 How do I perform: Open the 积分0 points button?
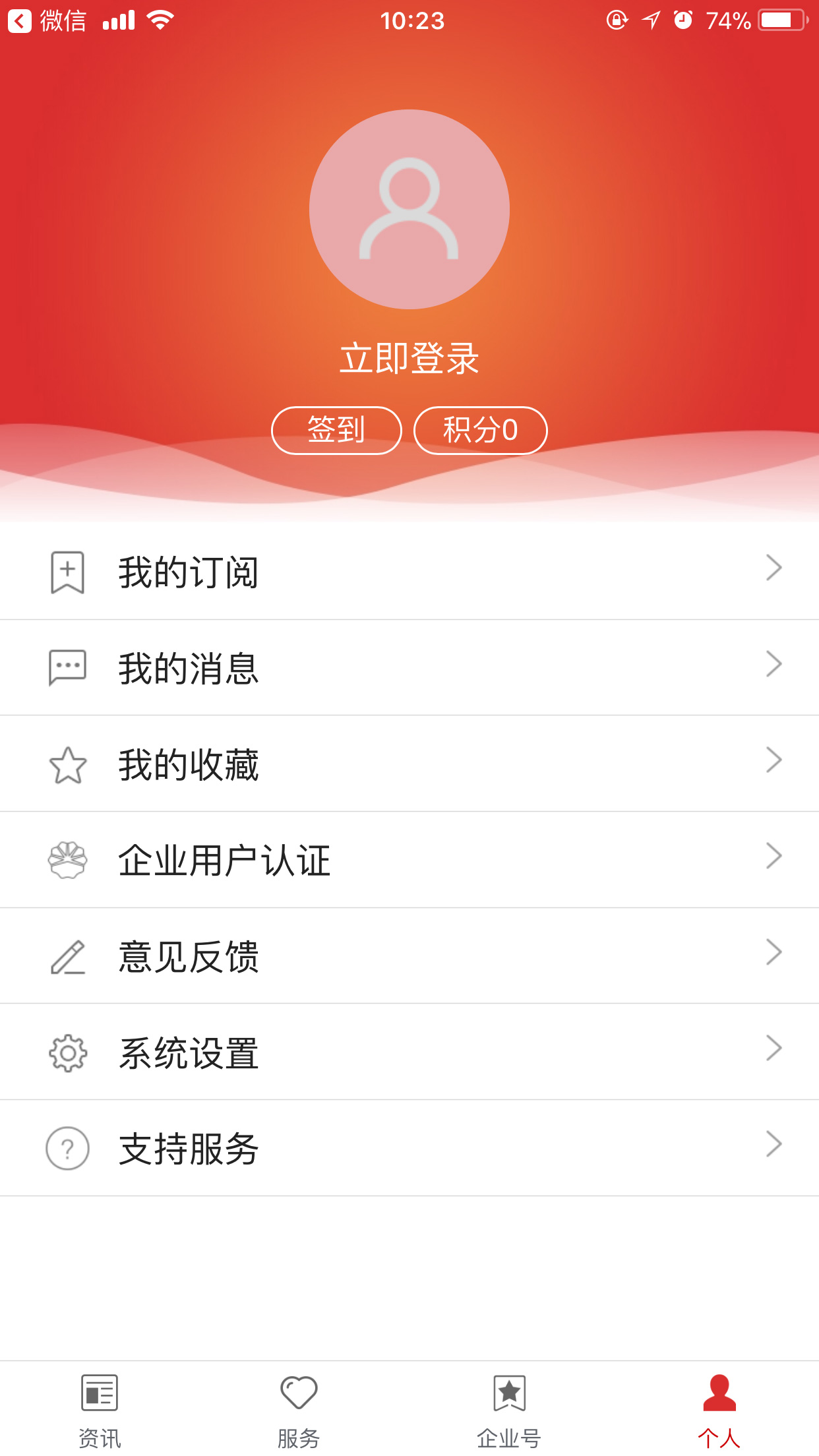coord(480,430)
